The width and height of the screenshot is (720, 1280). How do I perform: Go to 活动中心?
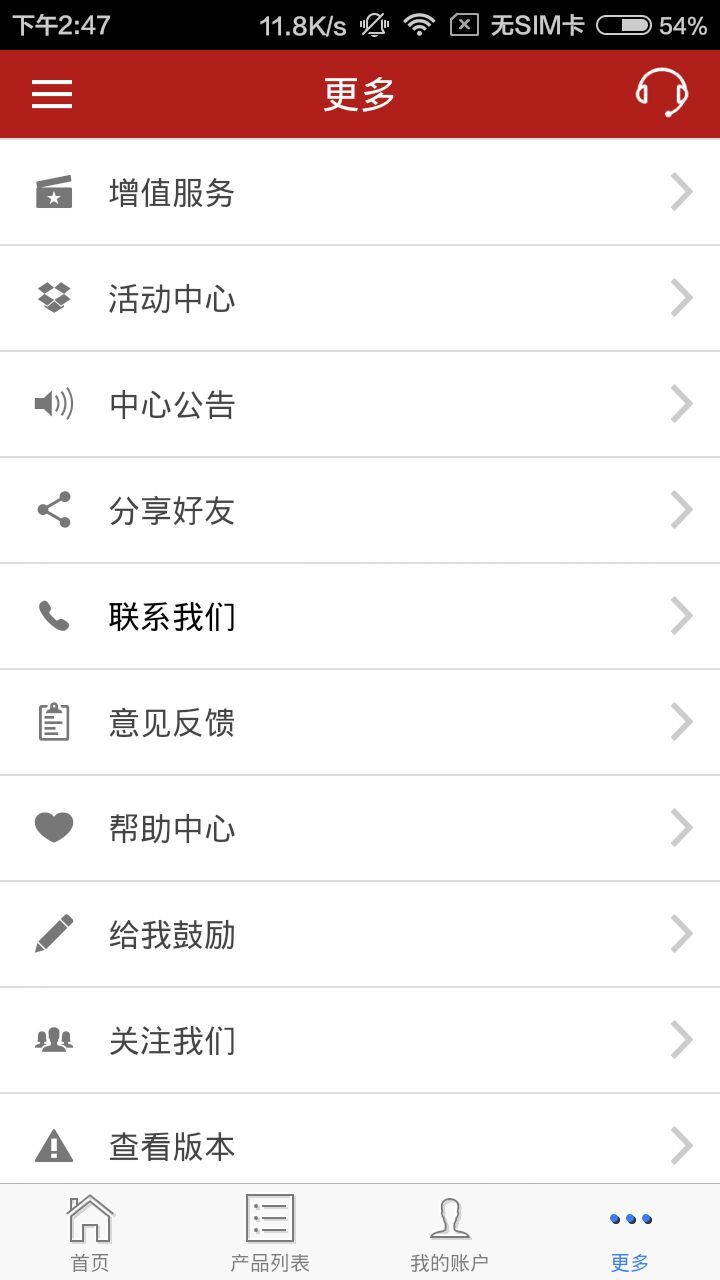click(x=360, y=298)
